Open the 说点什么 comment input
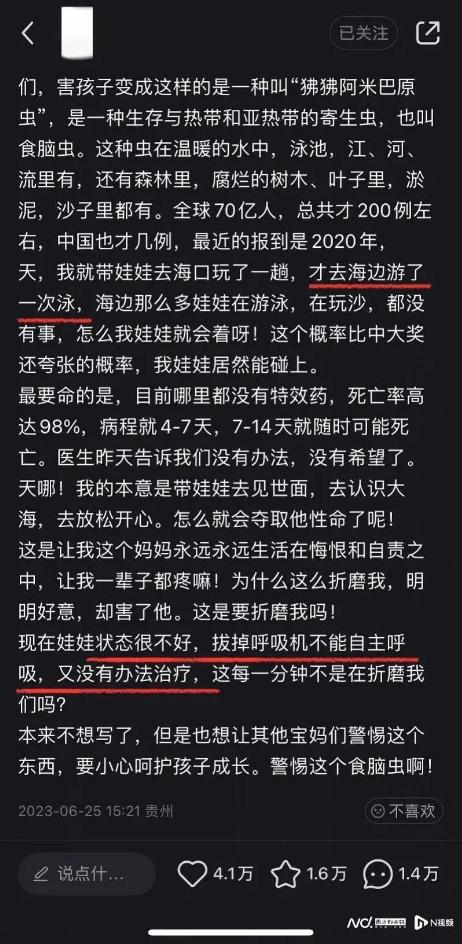 click(87, 874)
